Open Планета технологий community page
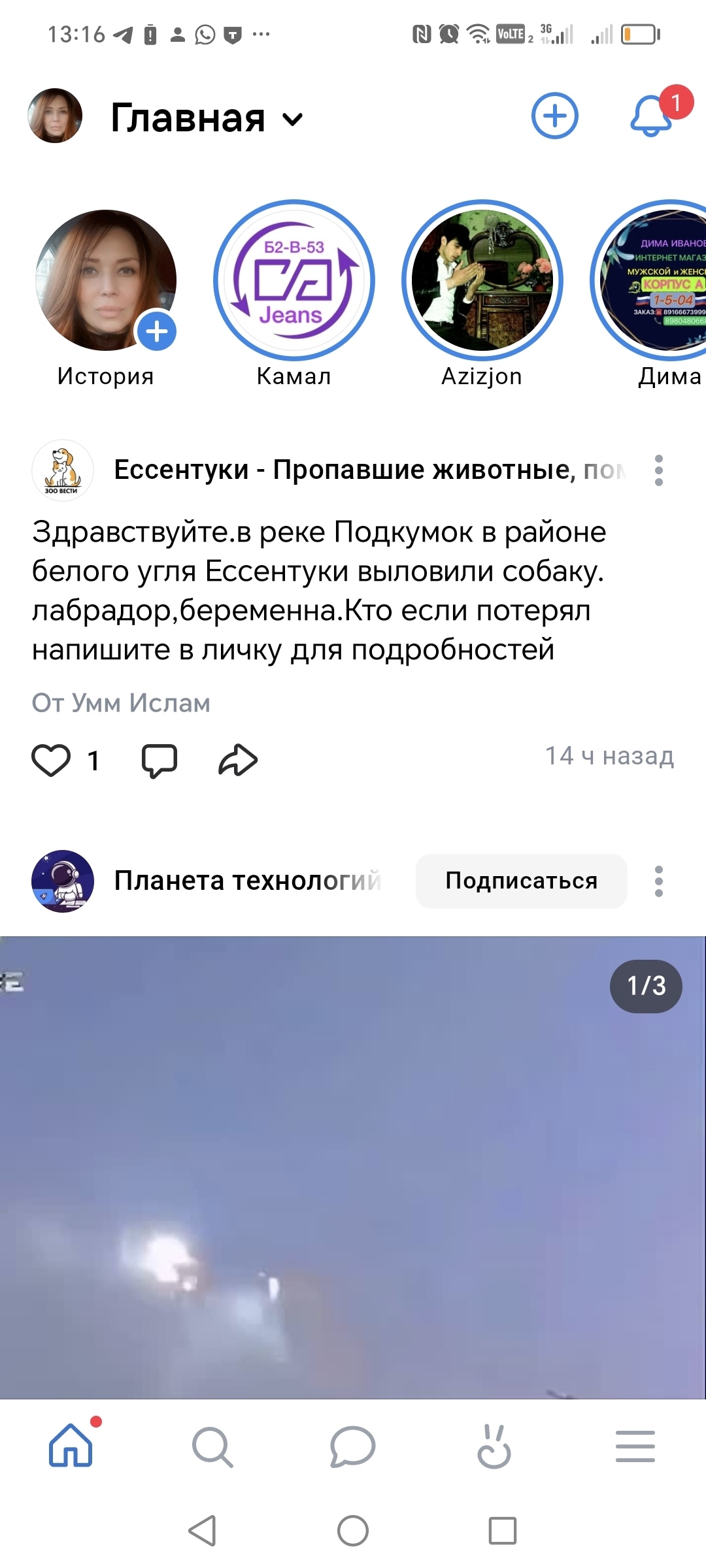 tap(247, 881)
